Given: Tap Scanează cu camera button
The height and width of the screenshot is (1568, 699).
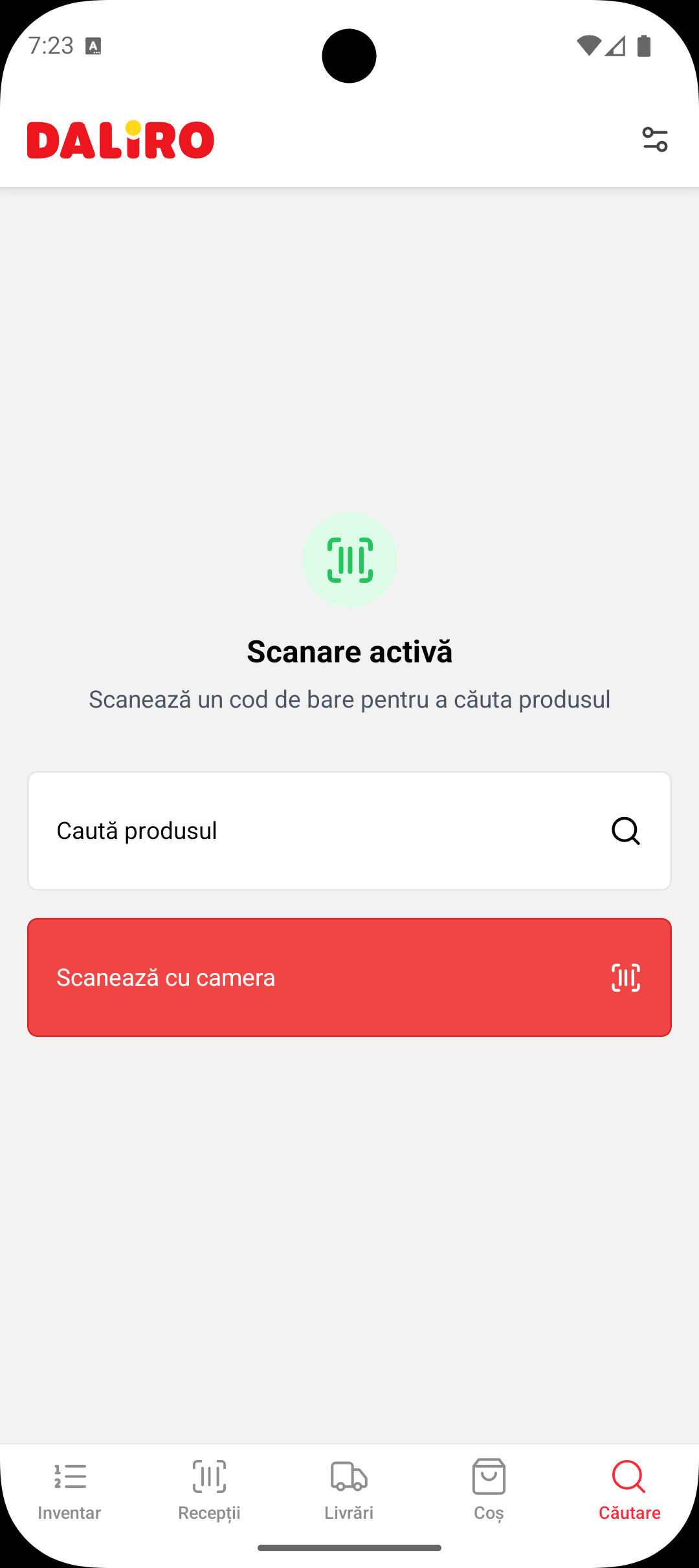Looking at the screenshot, I should pyautogui.click(x=349, y=977).
